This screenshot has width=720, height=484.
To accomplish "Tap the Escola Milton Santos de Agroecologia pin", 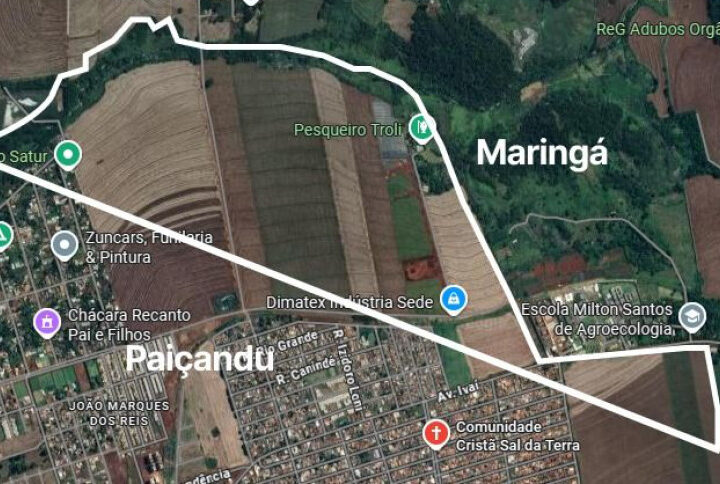I will (x=691, y=317).
